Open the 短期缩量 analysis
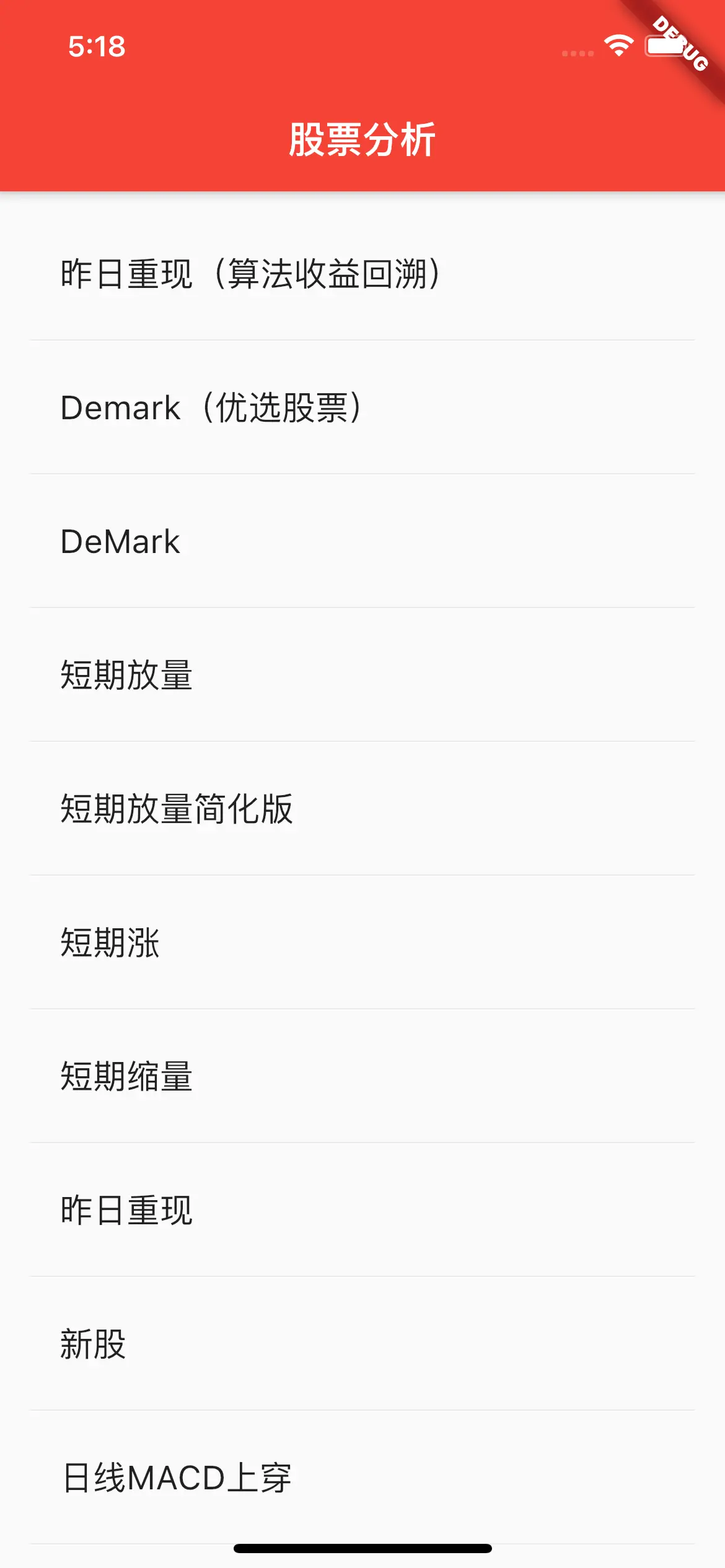 [362, 1076]
